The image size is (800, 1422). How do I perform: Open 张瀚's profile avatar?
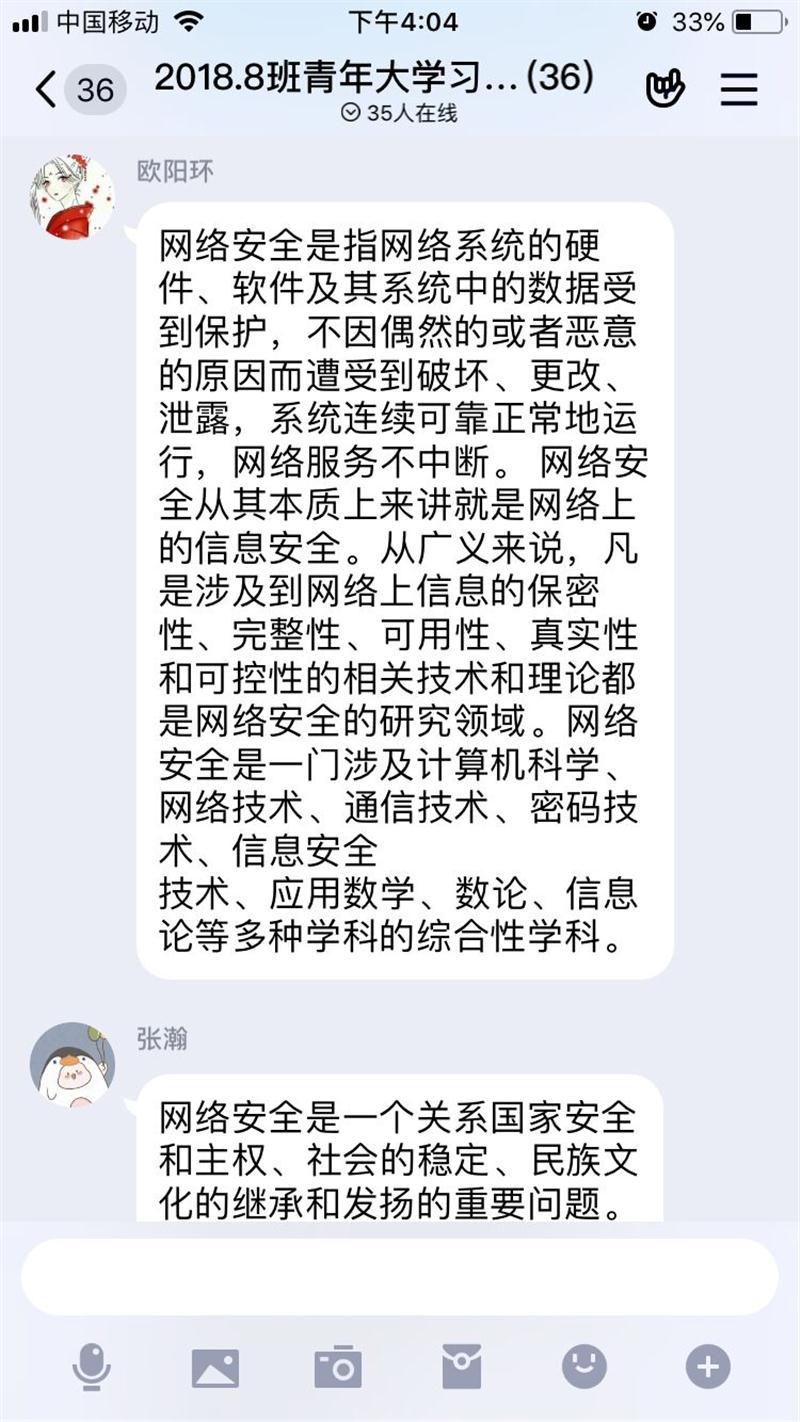pyautogui.click(x=72, y=1064)
